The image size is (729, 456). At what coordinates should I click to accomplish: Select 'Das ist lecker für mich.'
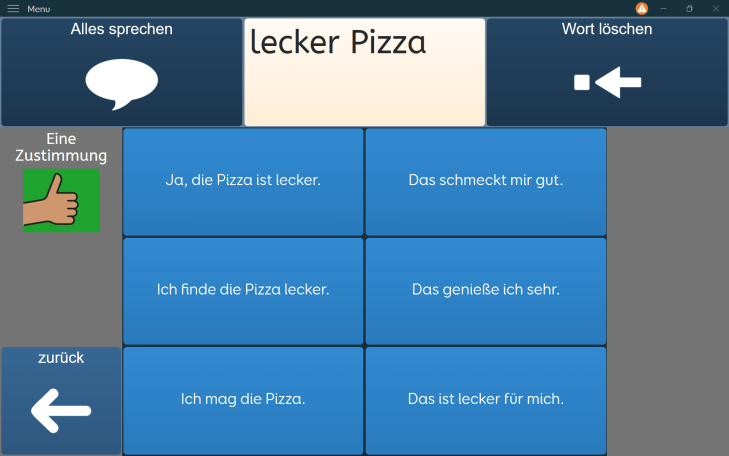(486, 399)
